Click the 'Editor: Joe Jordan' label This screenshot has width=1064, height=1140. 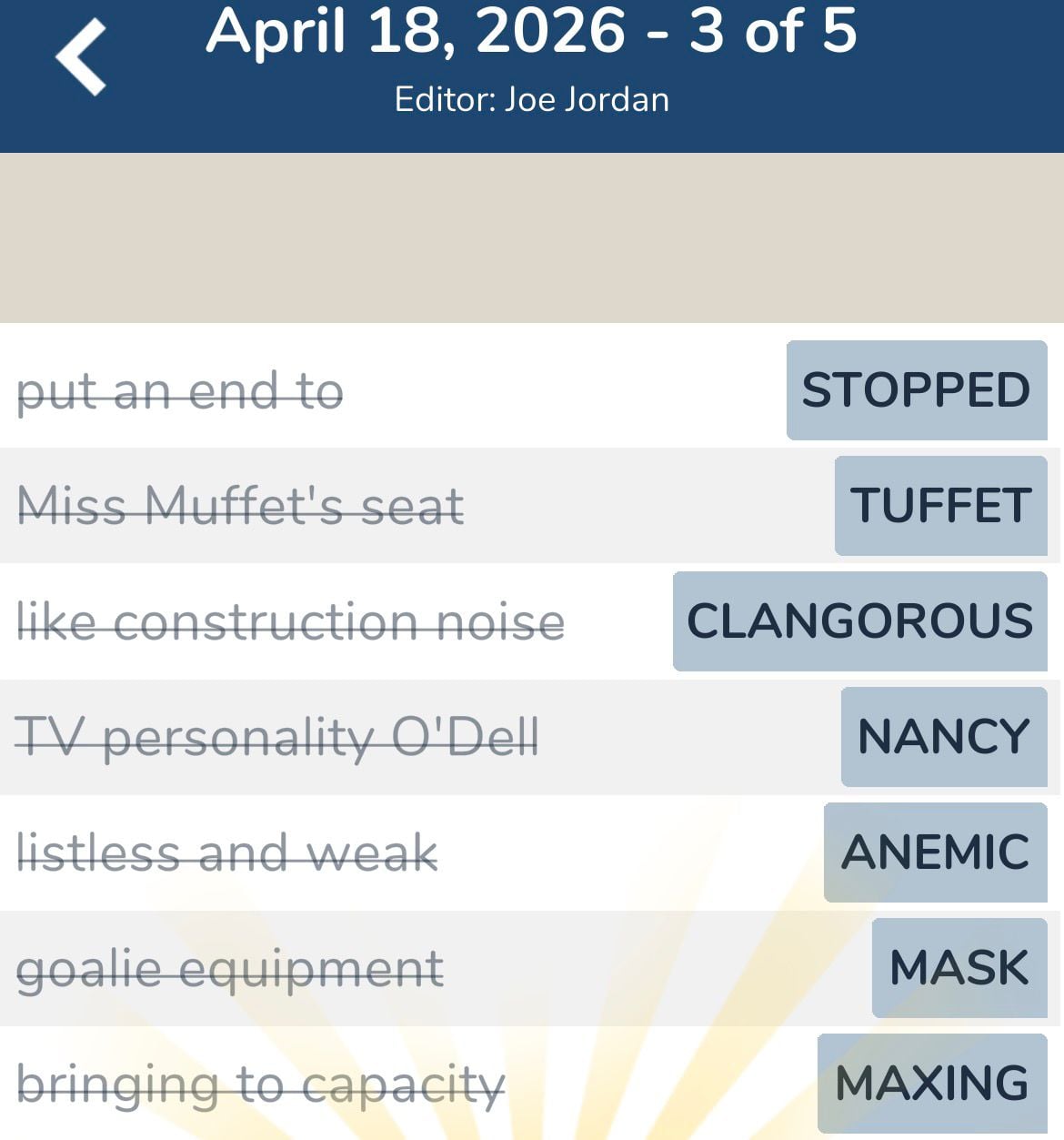(x=532, y=98)
